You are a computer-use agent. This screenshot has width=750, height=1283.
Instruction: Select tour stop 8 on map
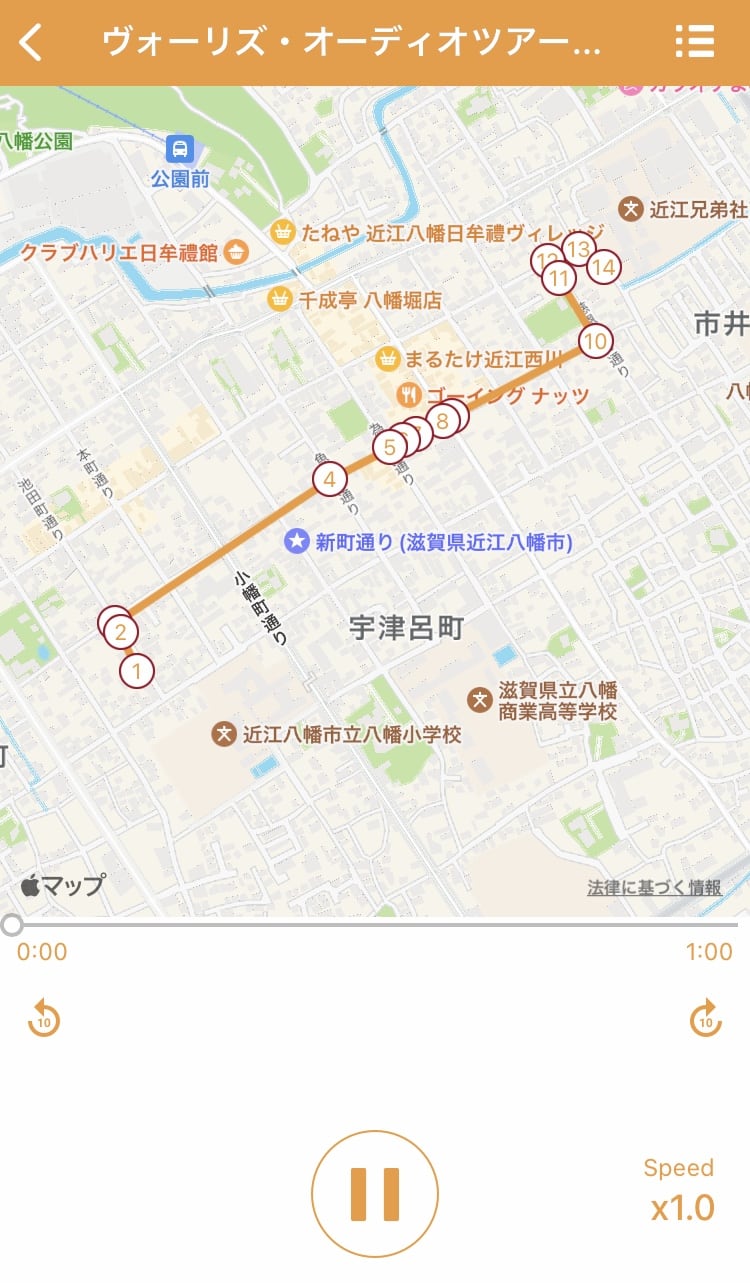tap(443, 421)
